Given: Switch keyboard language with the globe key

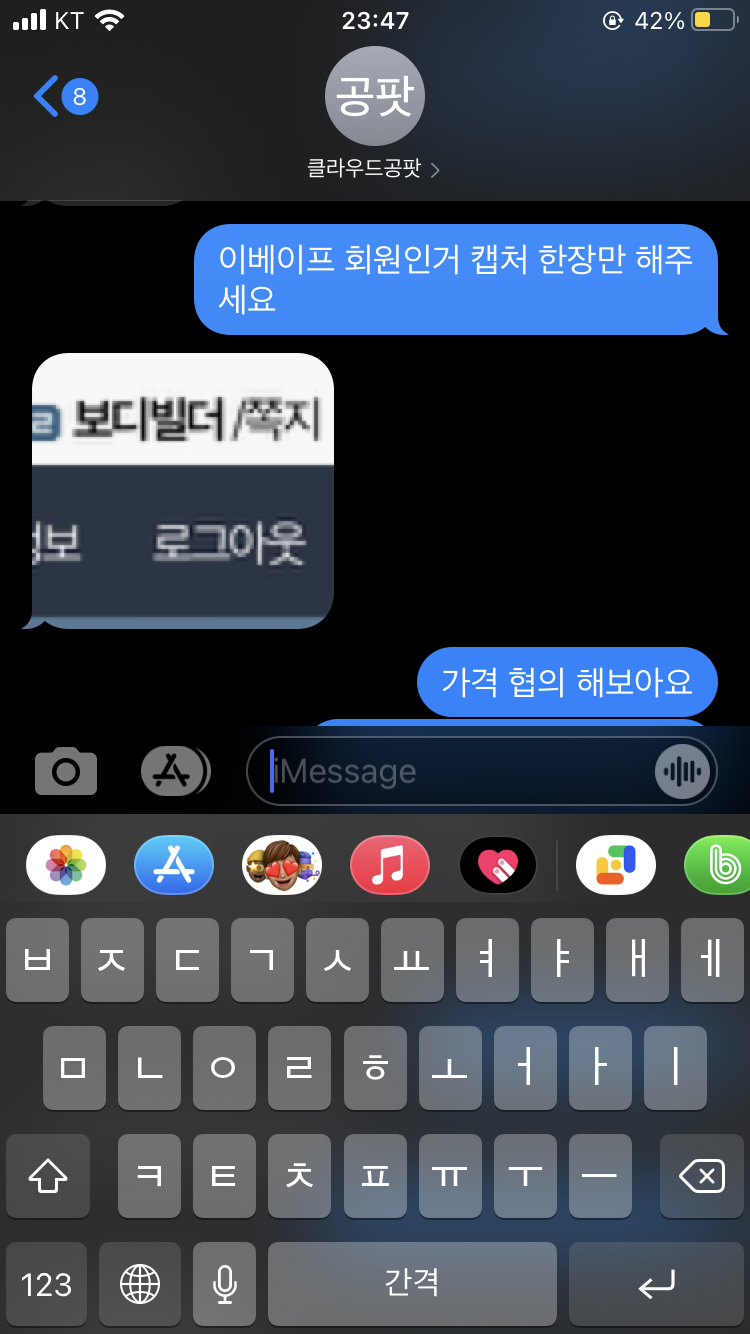Looking at the screenshot, I should [x=140, y=1284].
